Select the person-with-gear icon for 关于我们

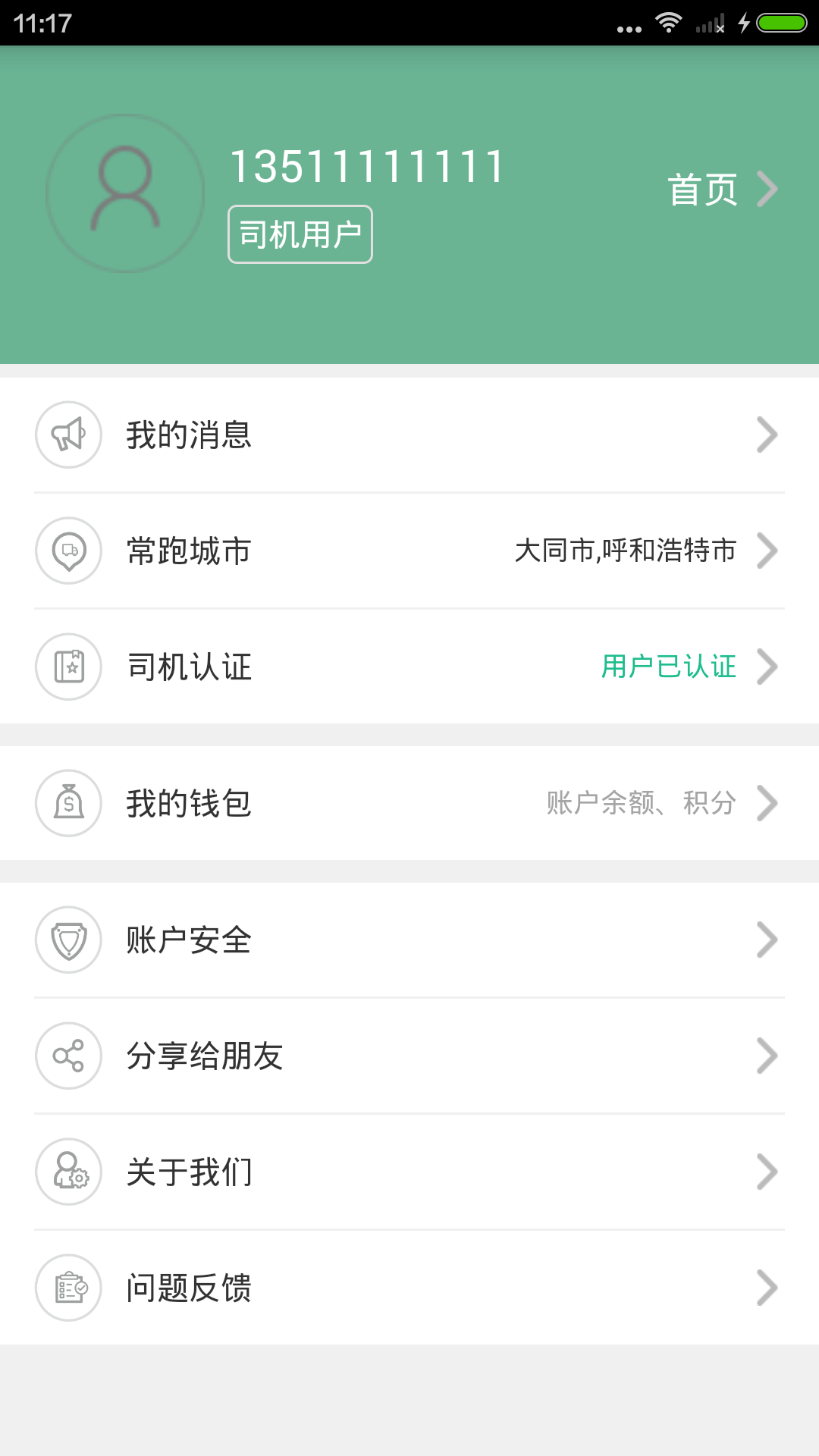click(x=68, y=1172)
